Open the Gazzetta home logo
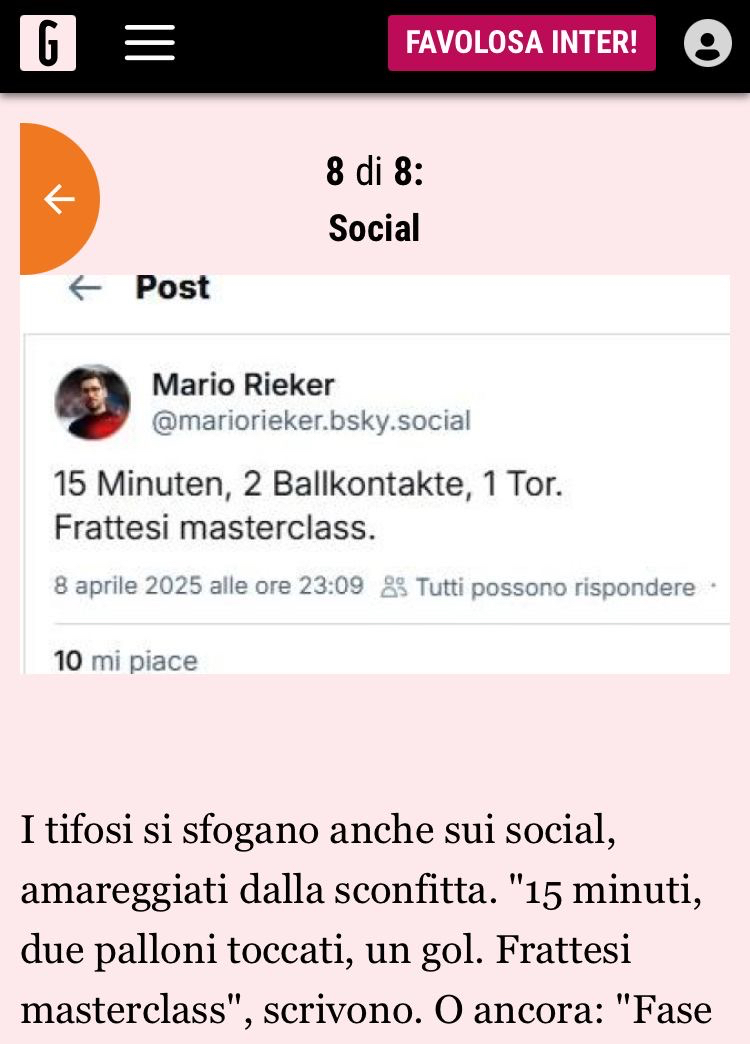The image size is (750, 1044). [x=47, y=44]
